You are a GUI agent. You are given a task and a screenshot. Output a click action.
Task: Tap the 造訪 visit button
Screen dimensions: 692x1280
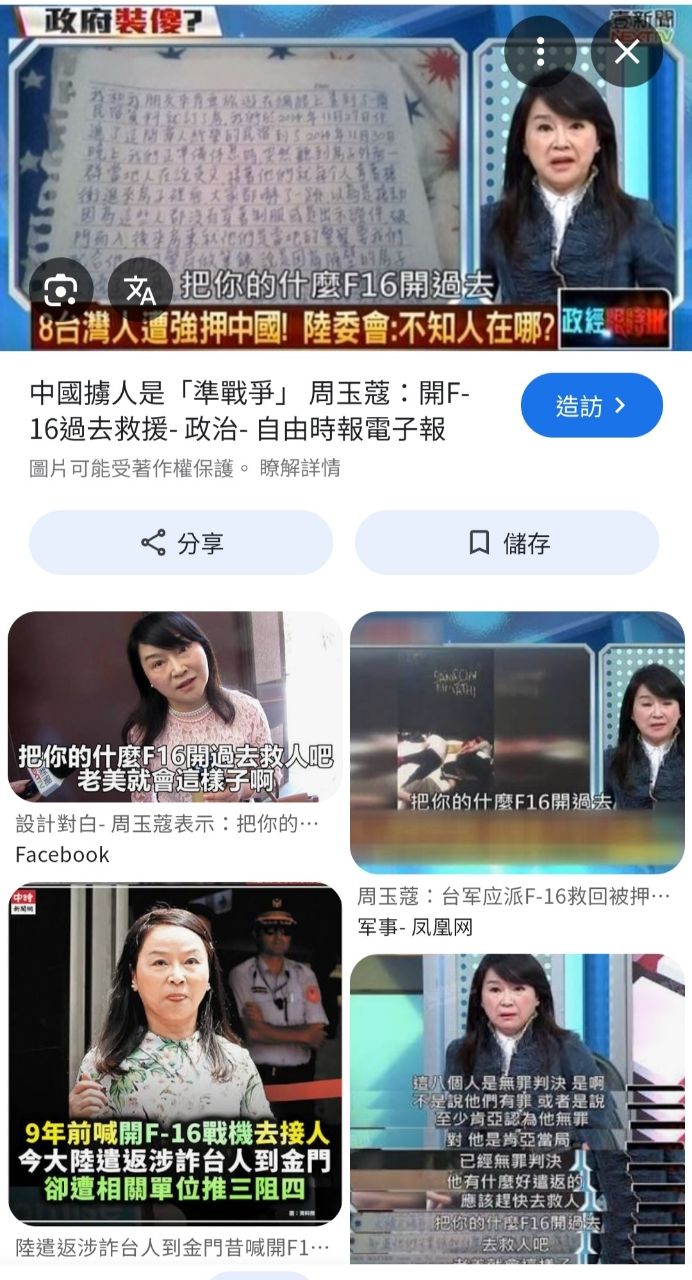[x=591, y=406]
